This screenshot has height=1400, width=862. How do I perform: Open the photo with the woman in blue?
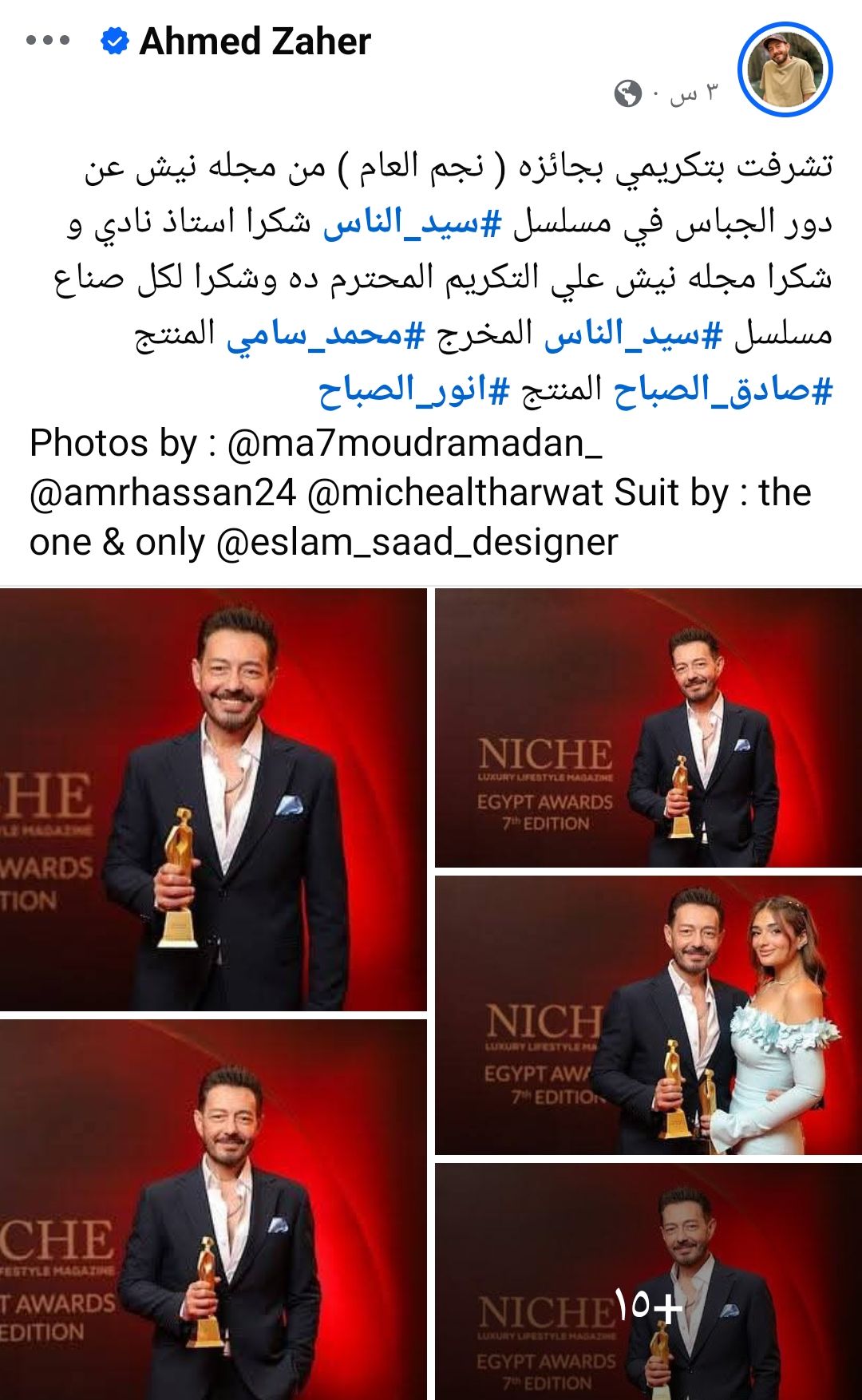coord(648,1014)
